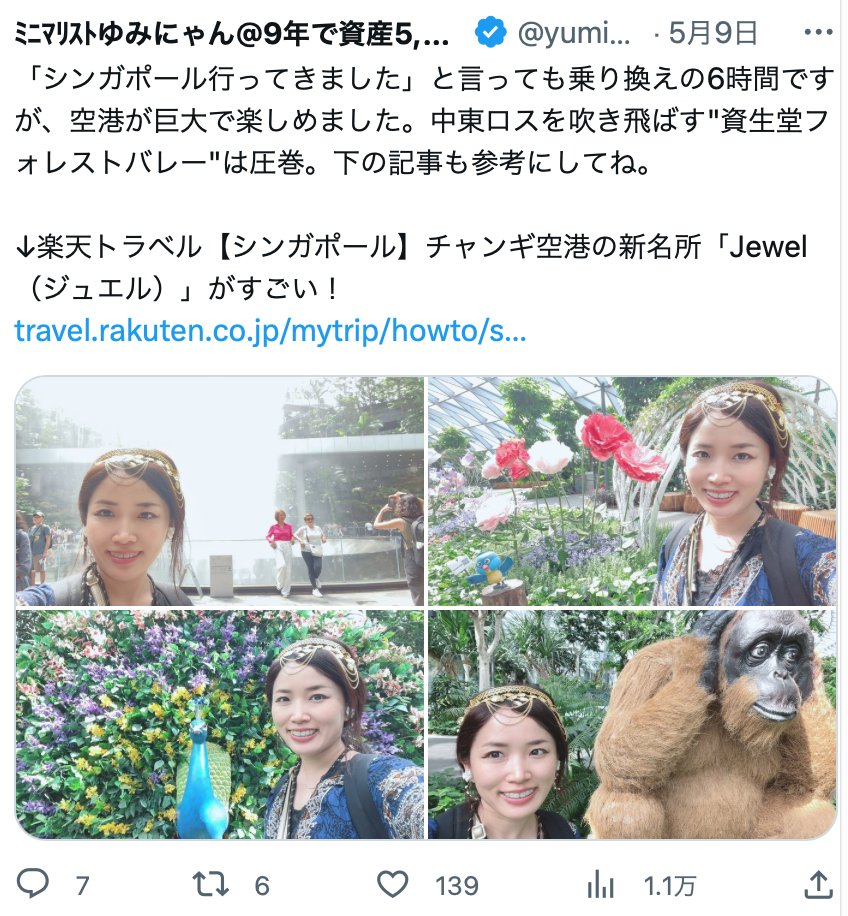Like this tweet
The image size is (848, 916).
(x=393, y=884)
